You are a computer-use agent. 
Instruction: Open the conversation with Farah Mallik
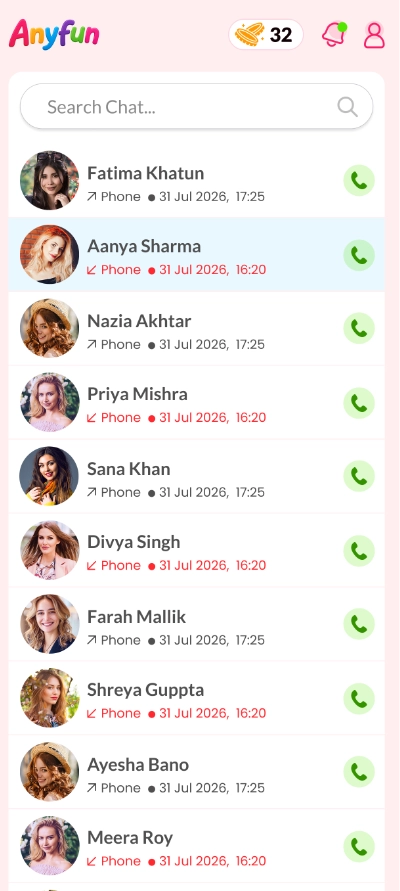[197, 624]
